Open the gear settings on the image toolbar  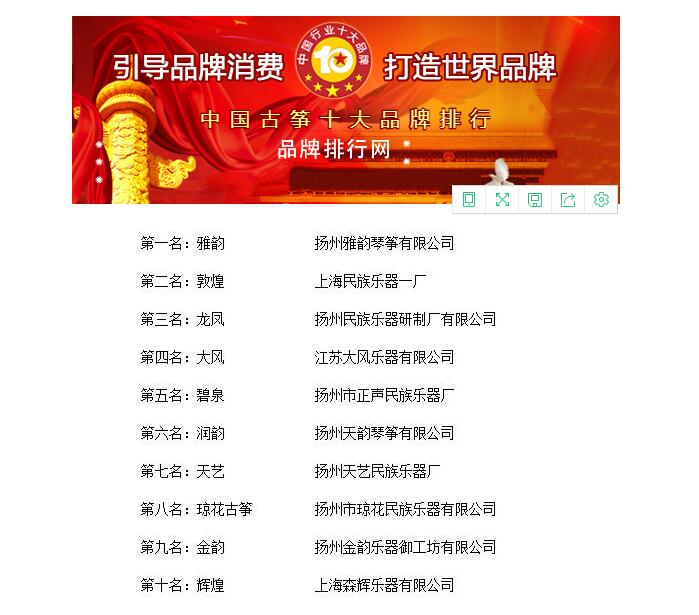[601, 200]
